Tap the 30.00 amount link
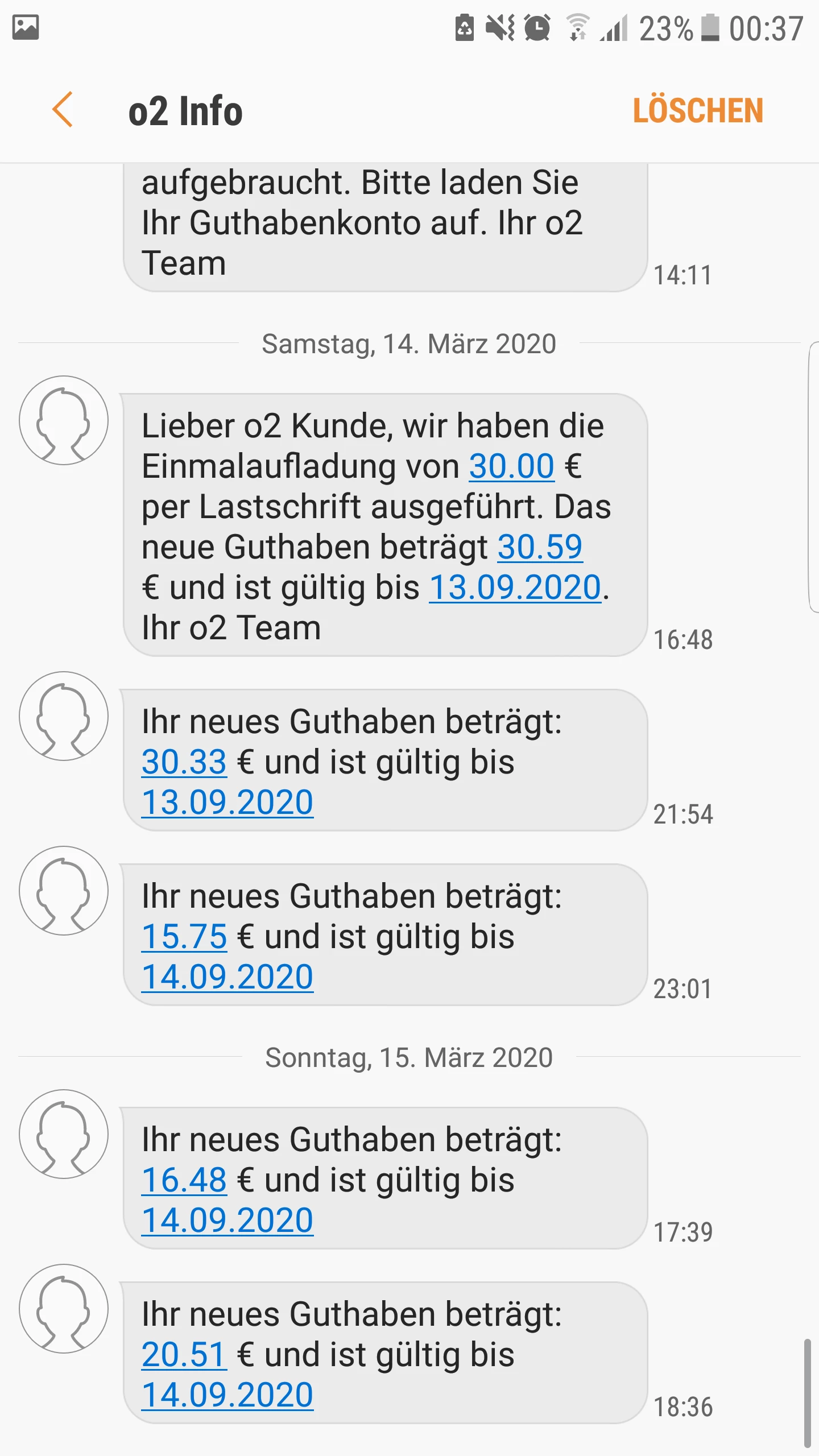 tap(511, 466)
